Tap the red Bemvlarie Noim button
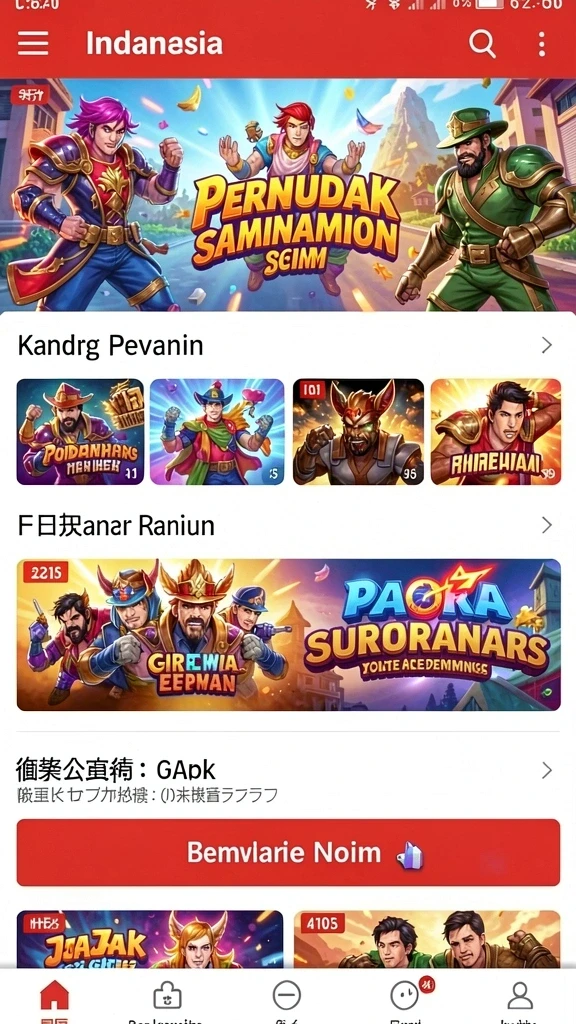 click(289, 852)
